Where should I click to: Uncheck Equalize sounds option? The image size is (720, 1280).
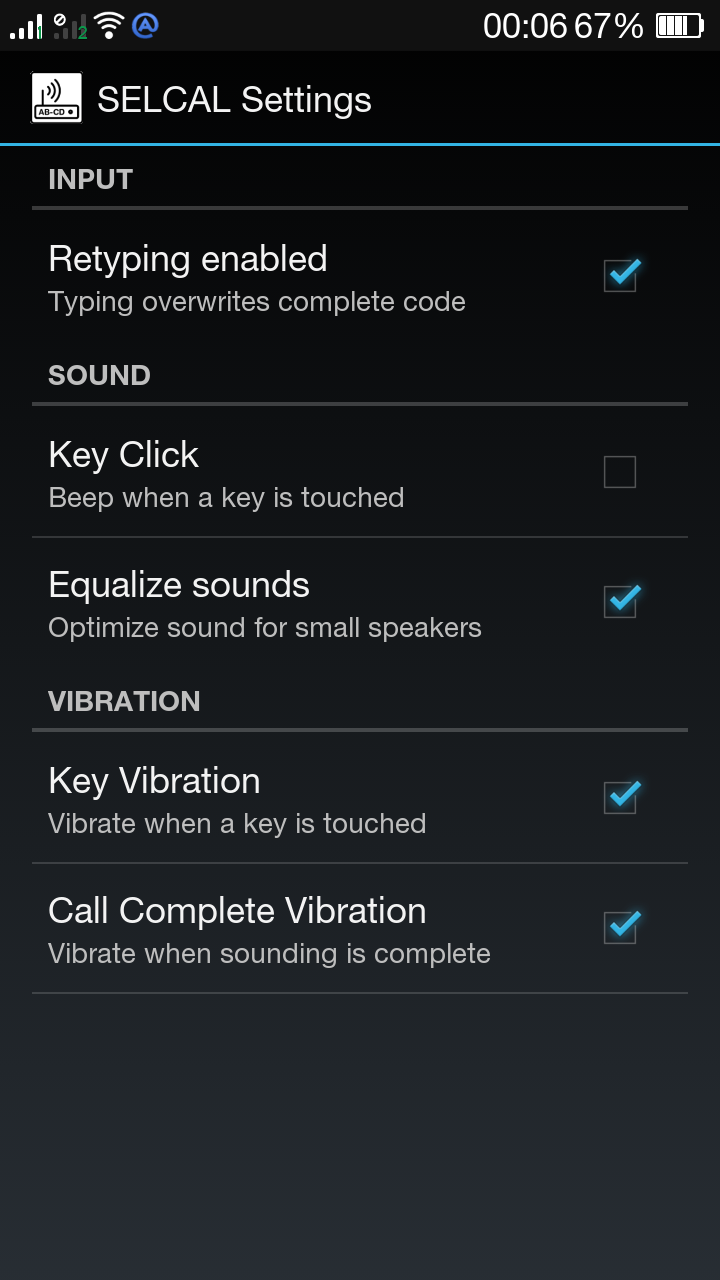620,600
